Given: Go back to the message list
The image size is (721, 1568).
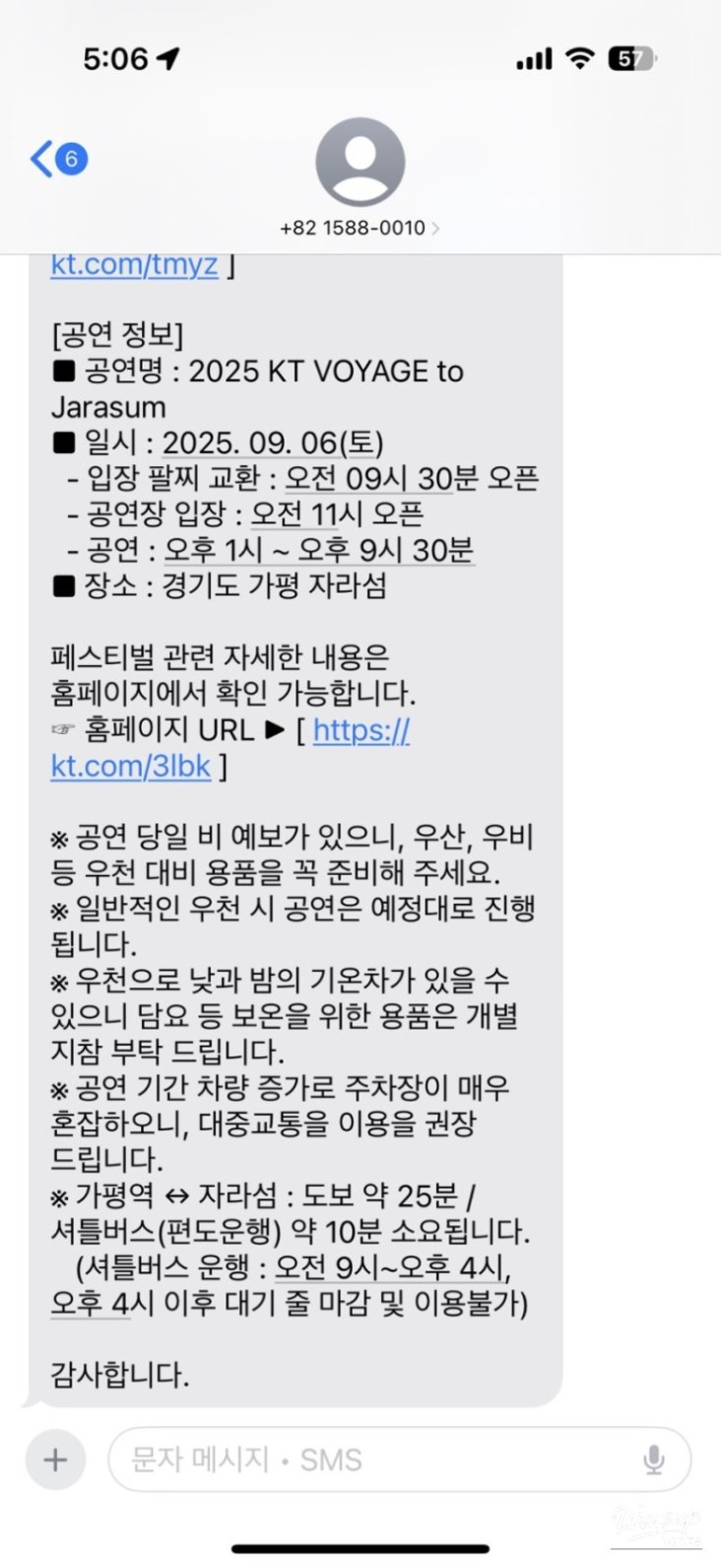Looking at the screenshot, I should (x=57, y=159).
